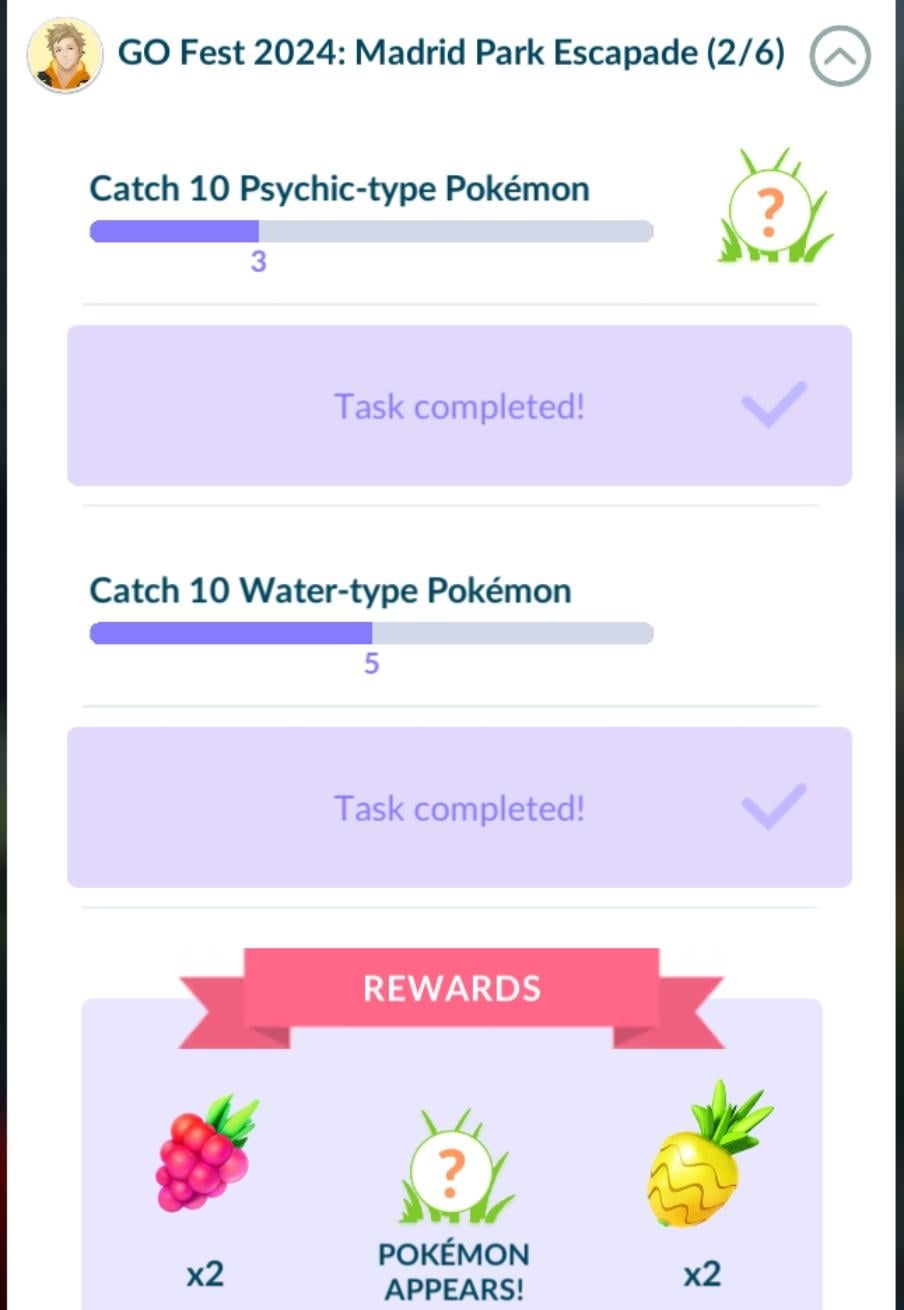This screenshot has width=904, height=1310.
Task: Collapse the Madrid Park Escapade research section
Action: (839, 56)
